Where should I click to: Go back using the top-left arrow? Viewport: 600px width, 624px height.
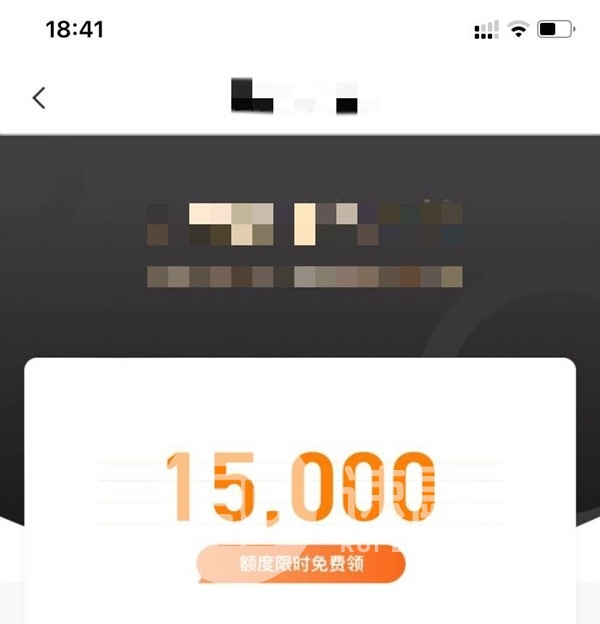tap(39, 98)
